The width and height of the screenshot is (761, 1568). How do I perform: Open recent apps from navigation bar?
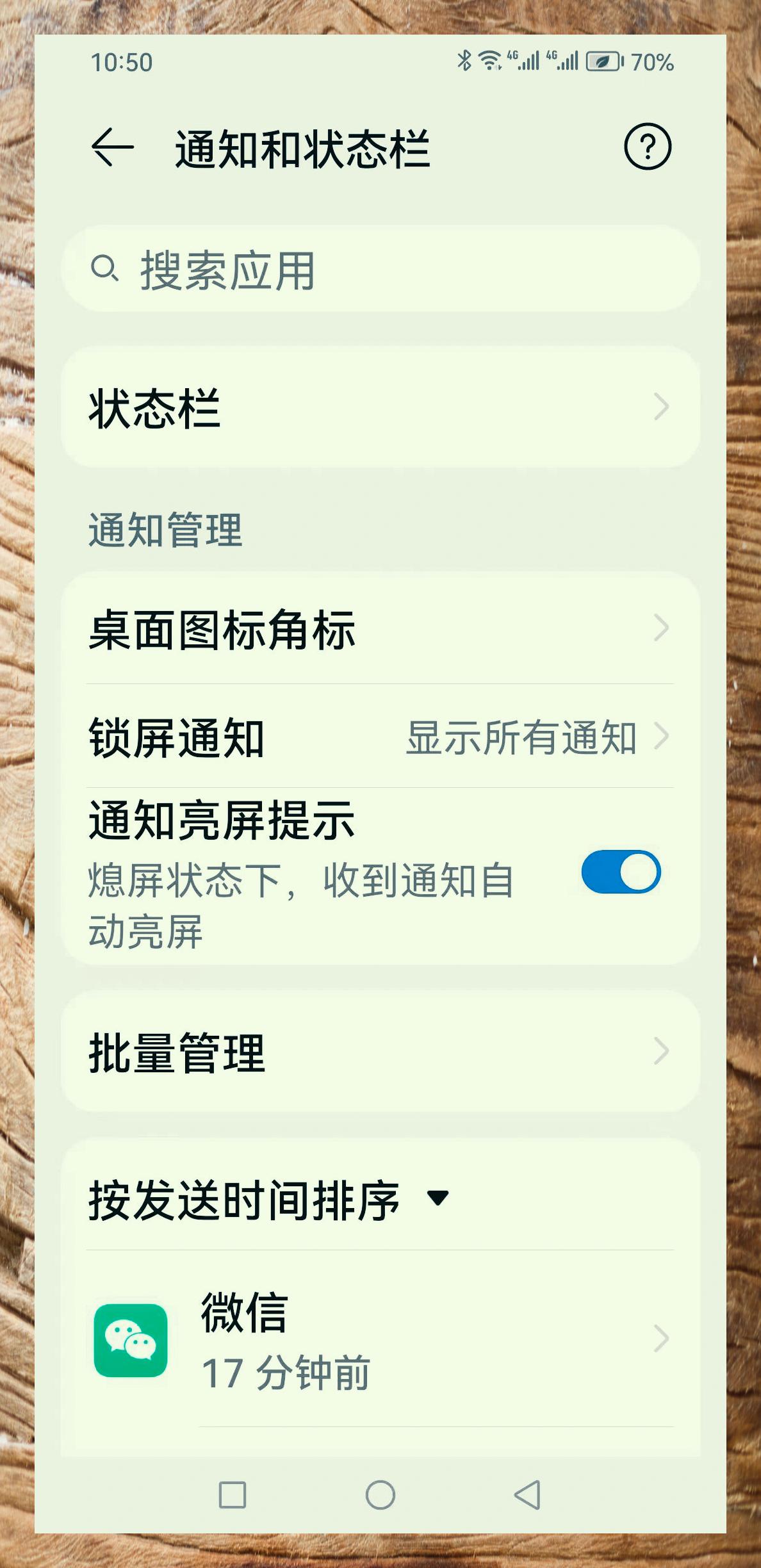(x=232, y=1496)
